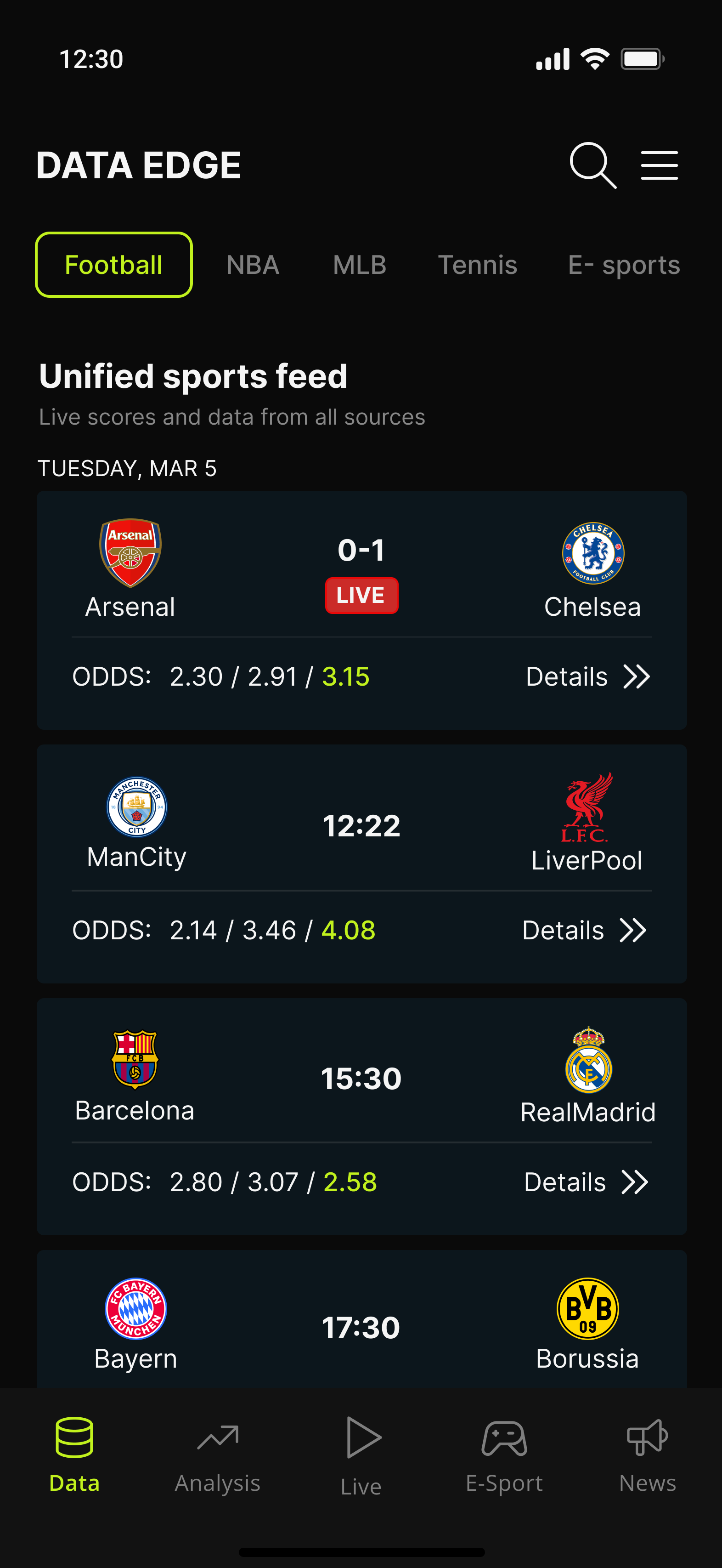Expand details chevron for Arsenal vs Chelsea

pyautogui.click(x=636, y=676)
